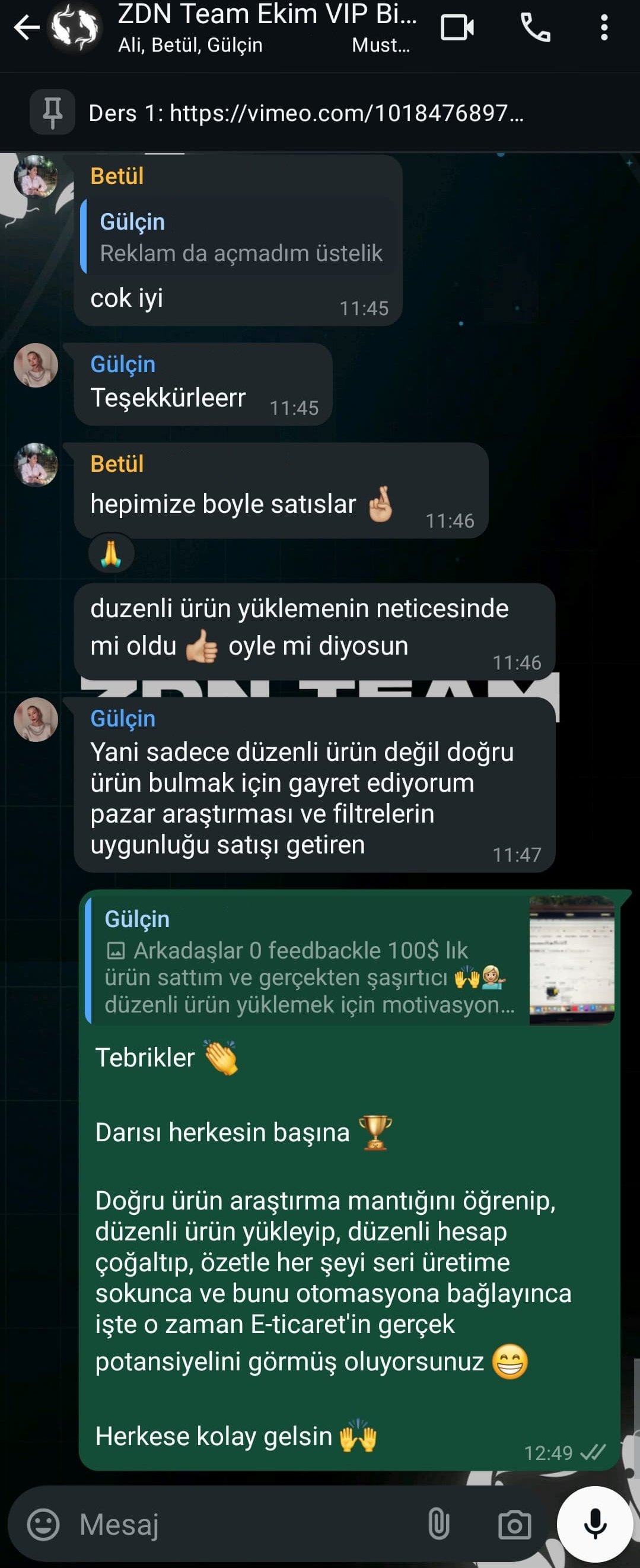Image resolution: width=640 pixels, height=1568 pixels.
Task: Focus the Mesaj text field
Action: [x=243, y=1525]
